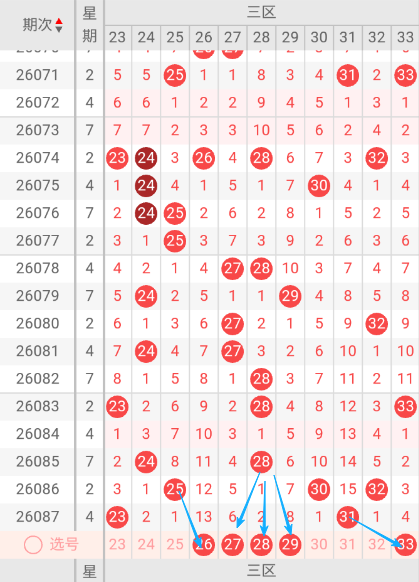This screenshot has height=582, width=419.
Task: Select number 24 in the 选号 row
Action: click(146, 545)
